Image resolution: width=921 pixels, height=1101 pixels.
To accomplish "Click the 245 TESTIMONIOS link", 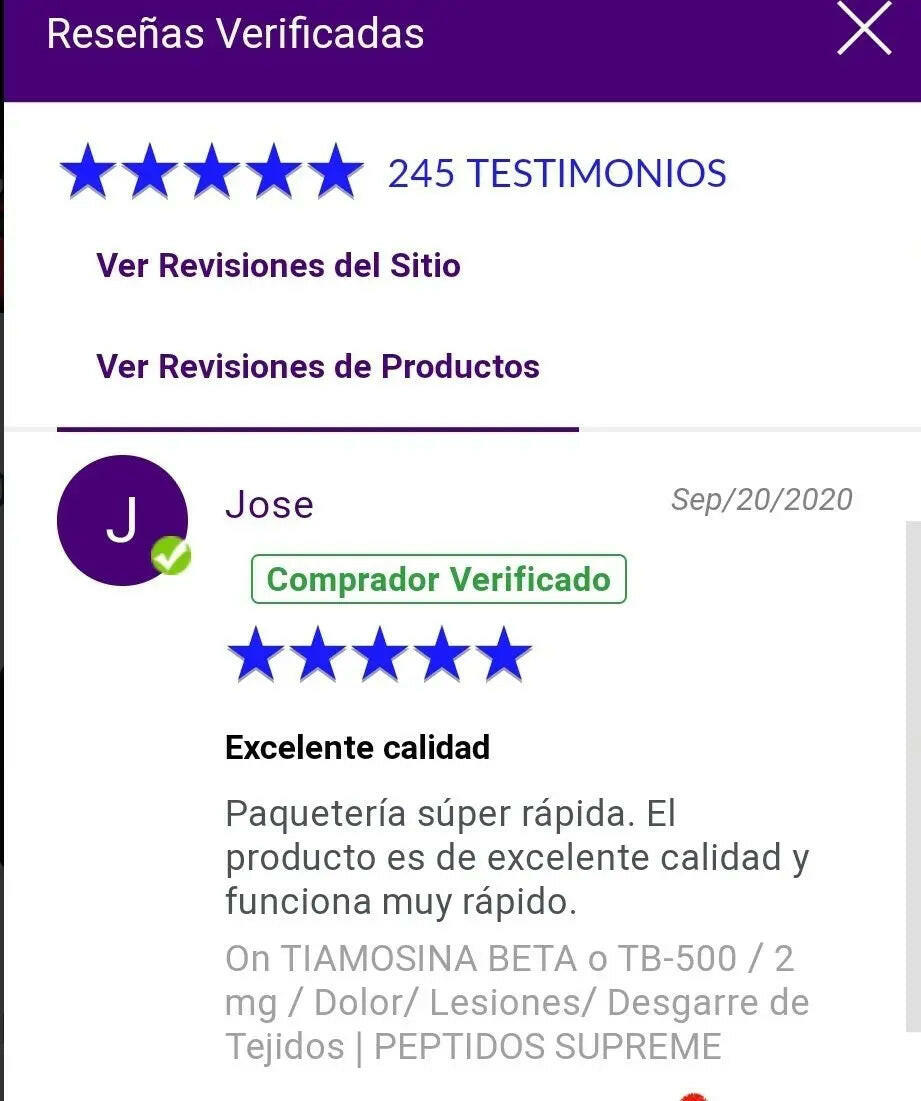I will click(x=556, y=172).
